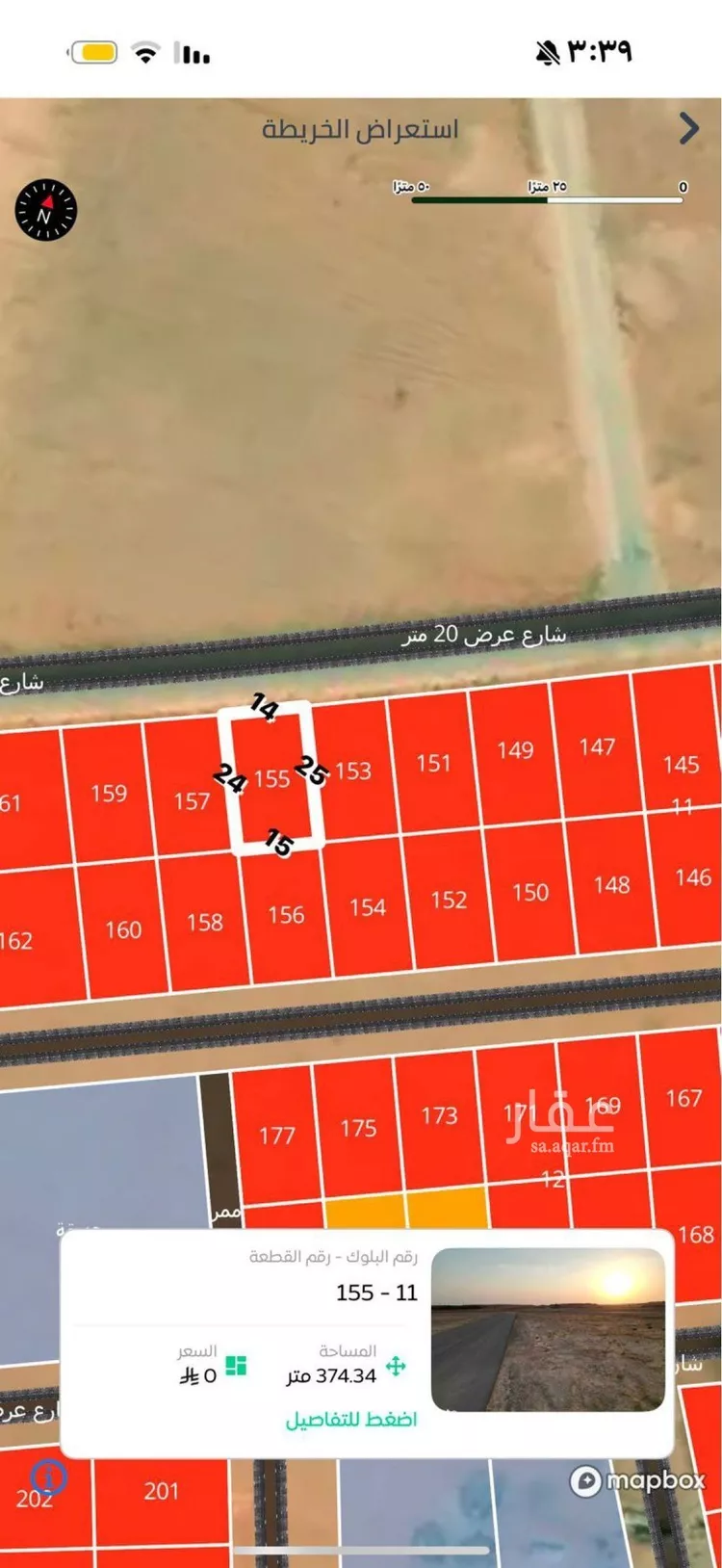
Task: Choose land parcel 177
Action: (x=276, y=1136)
